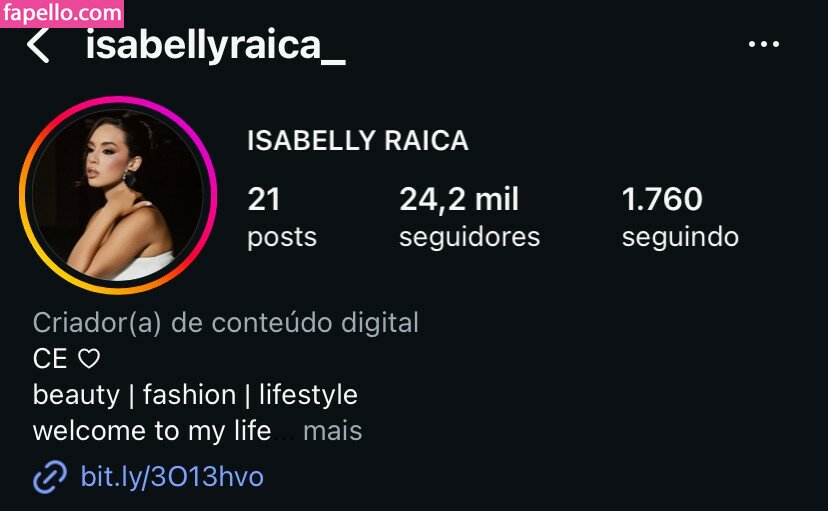View the story on the profile picture
This screenshot has height=511, width=828.
pos(118,195)
